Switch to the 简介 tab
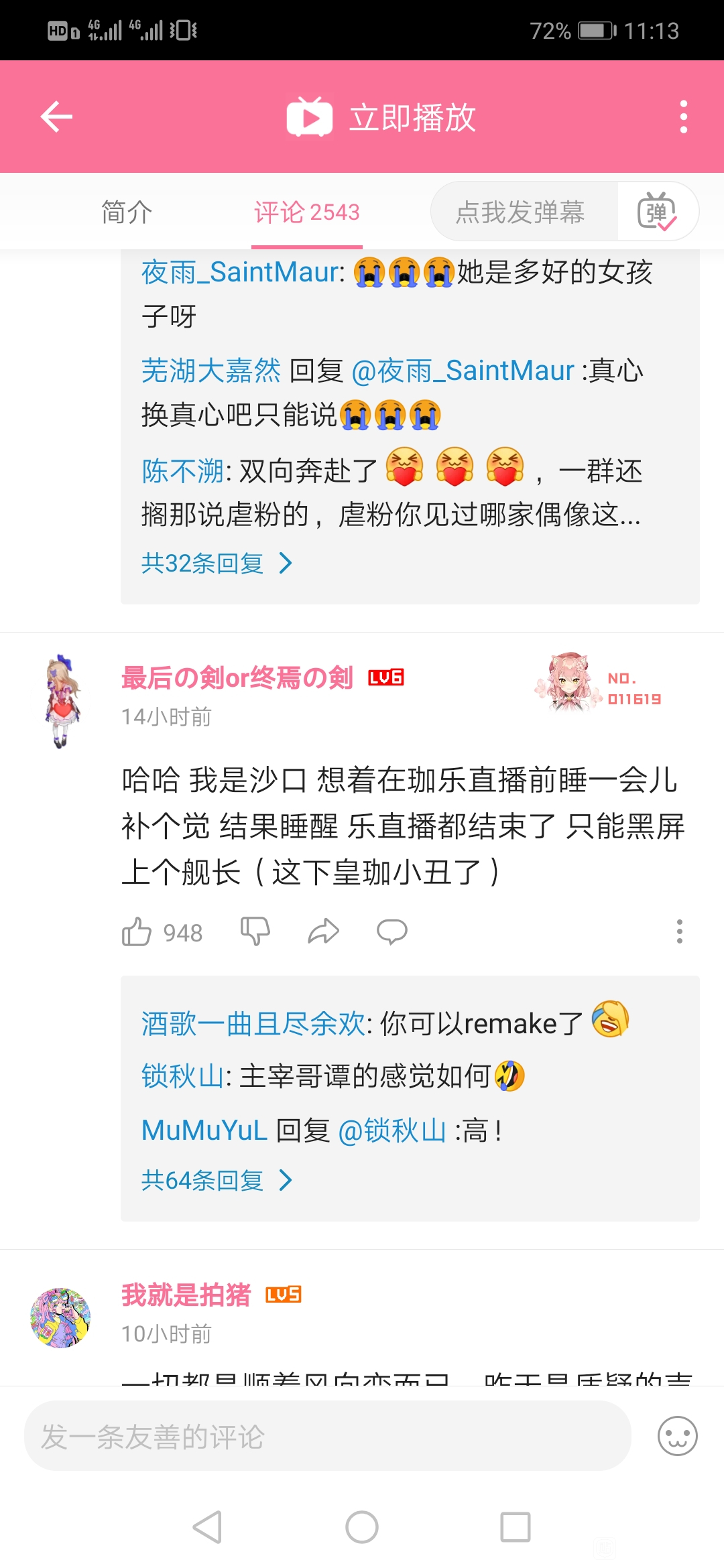The image size is (724, 1568). (x=127, y=212)
